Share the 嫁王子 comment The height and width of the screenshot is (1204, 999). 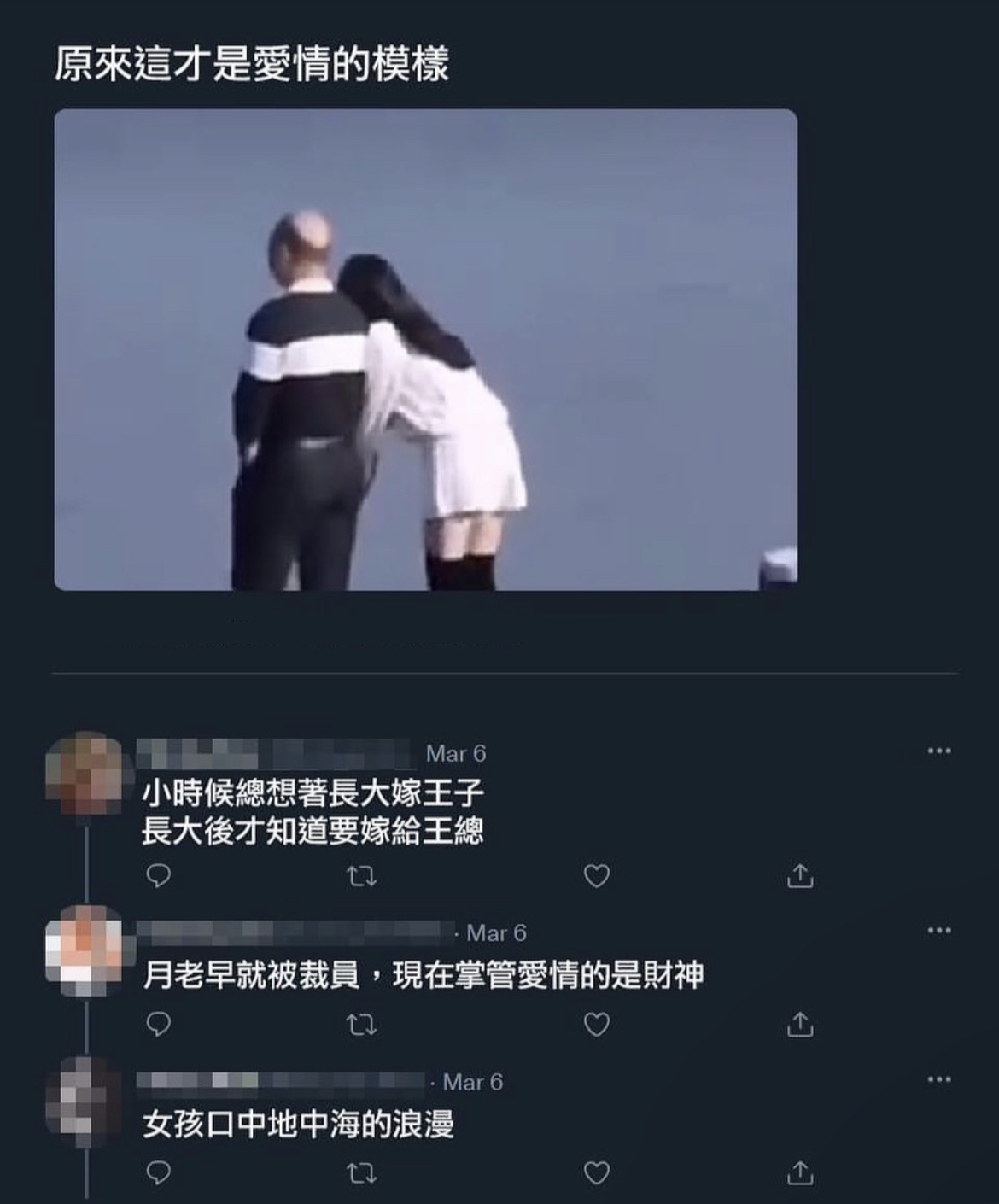799,875
